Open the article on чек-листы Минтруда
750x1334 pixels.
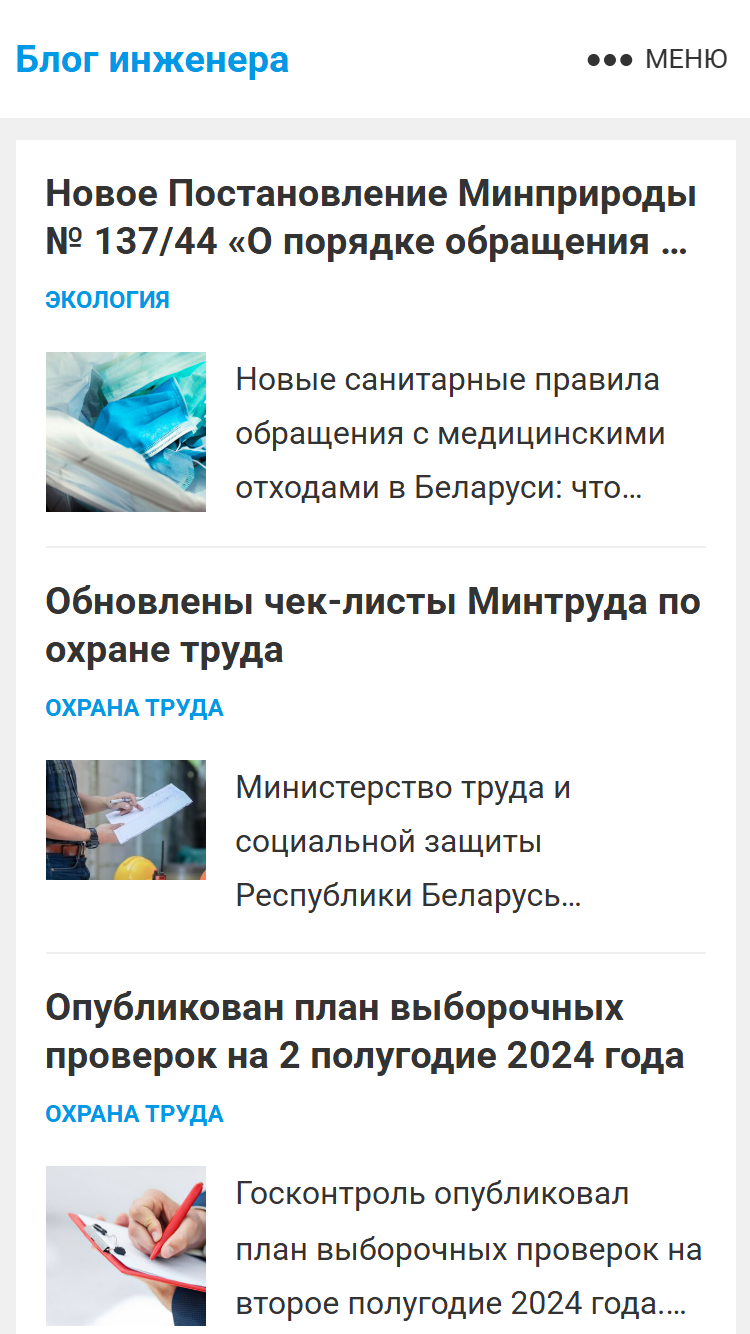373,626
